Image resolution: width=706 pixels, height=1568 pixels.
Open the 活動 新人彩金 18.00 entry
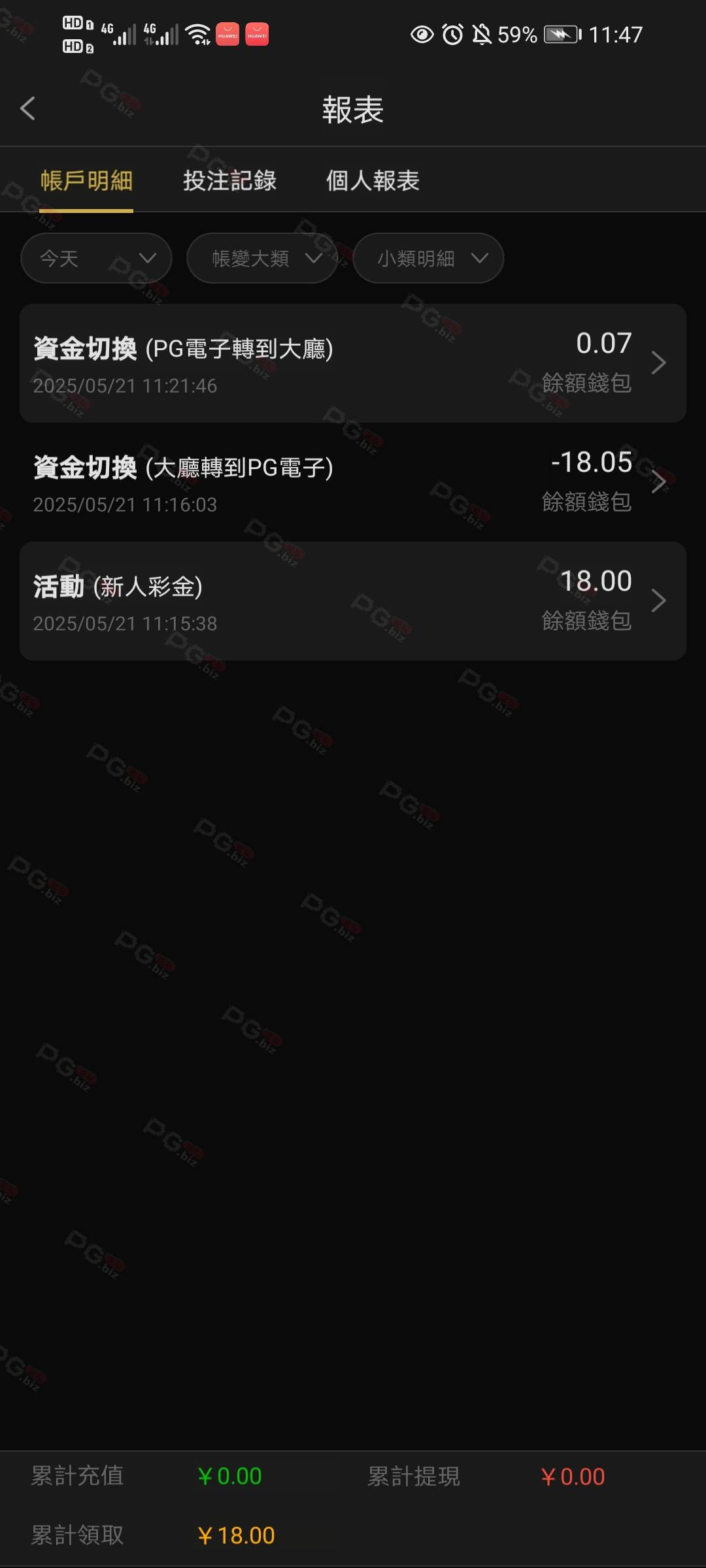click(x=353, y=601)
